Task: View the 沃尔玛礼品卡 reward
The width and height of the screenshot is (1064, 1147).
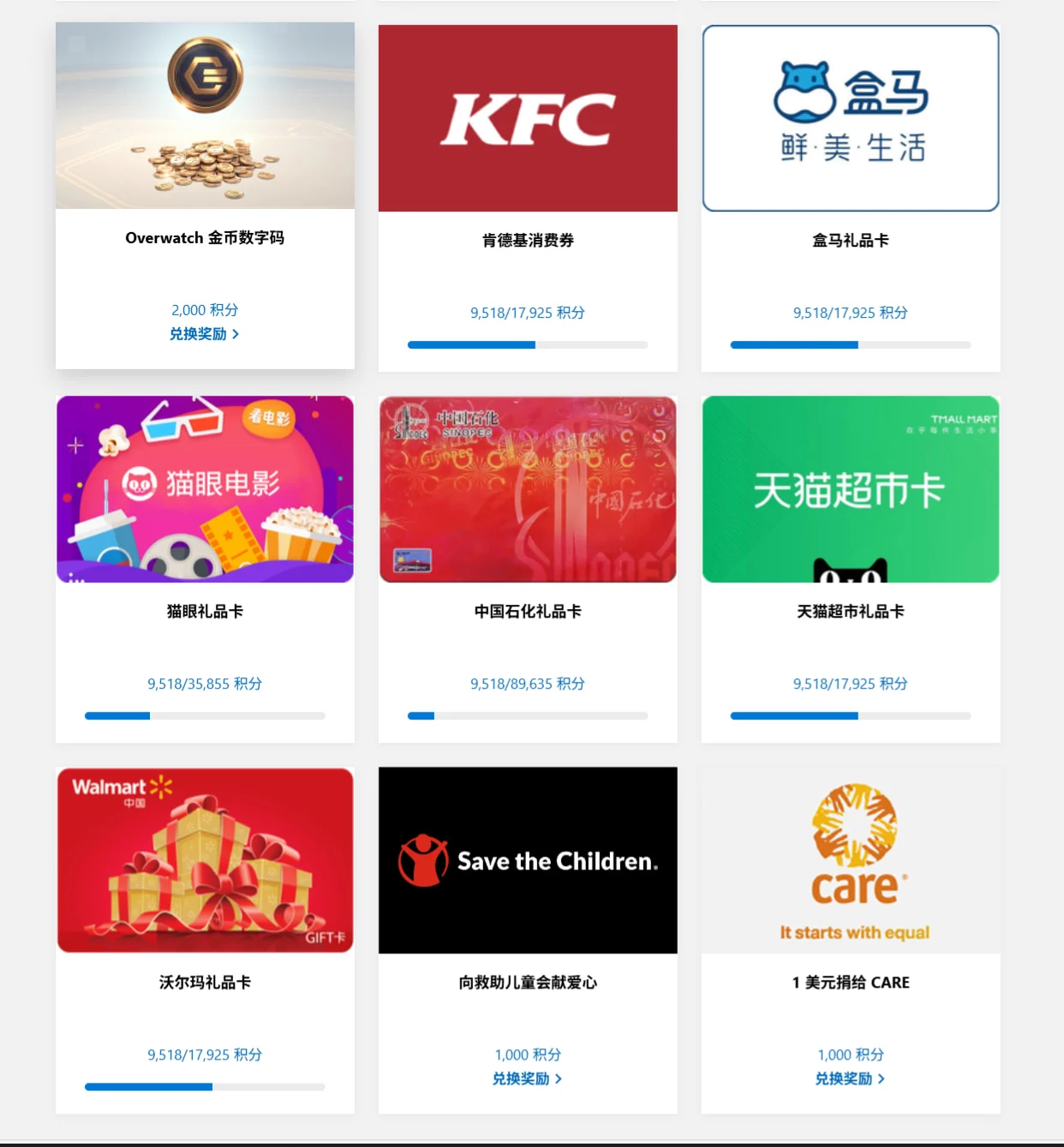Action: point(205,860)
